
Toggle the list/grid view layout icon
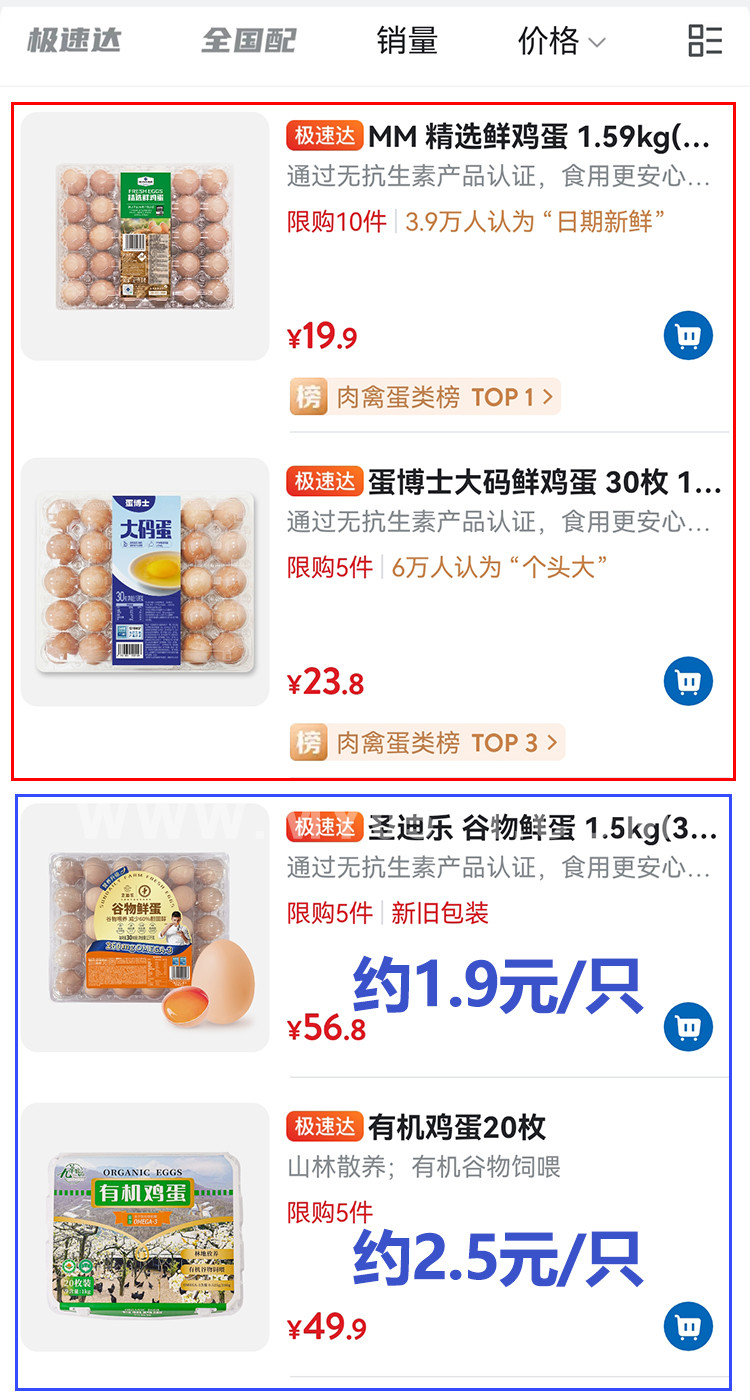pyautogui.click(x=705, y=41)
